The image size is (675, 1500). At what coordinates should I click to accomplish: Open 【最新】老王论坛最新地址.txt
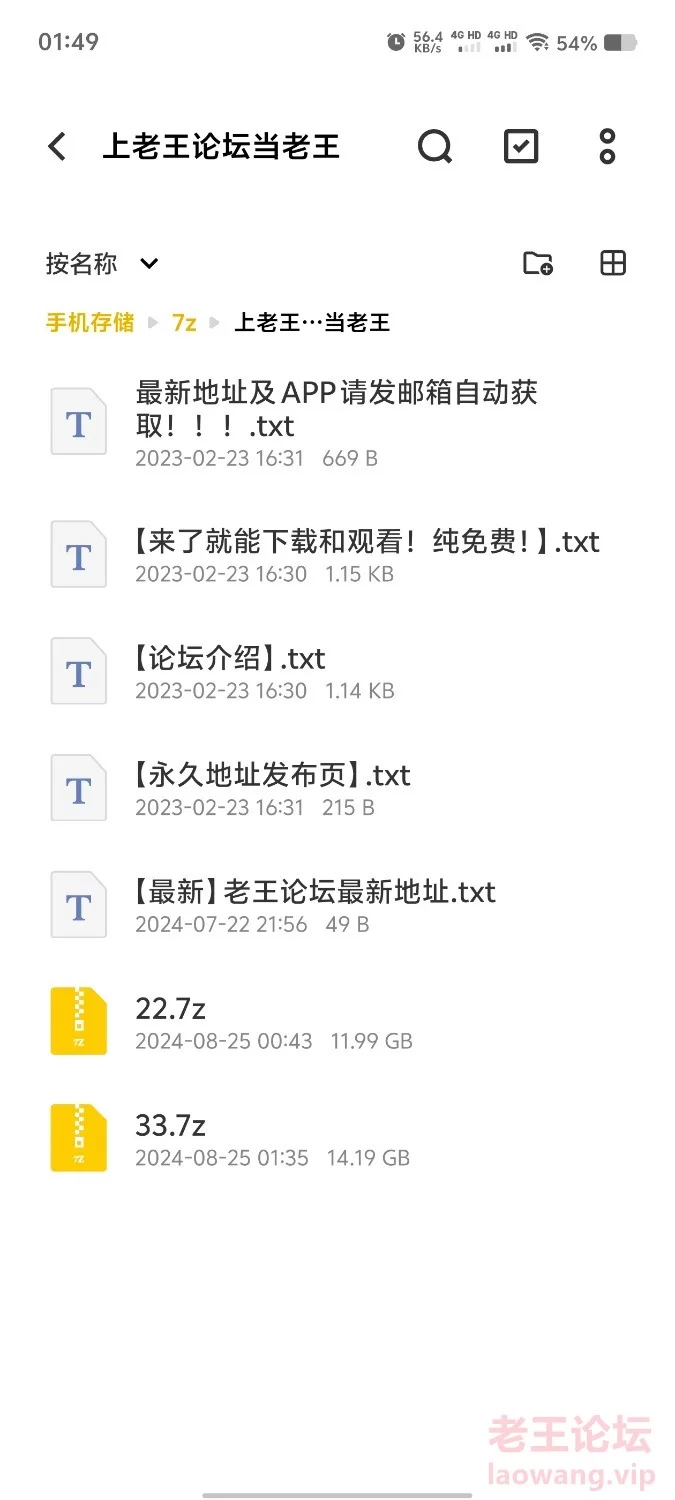click(x=337, y=905)
